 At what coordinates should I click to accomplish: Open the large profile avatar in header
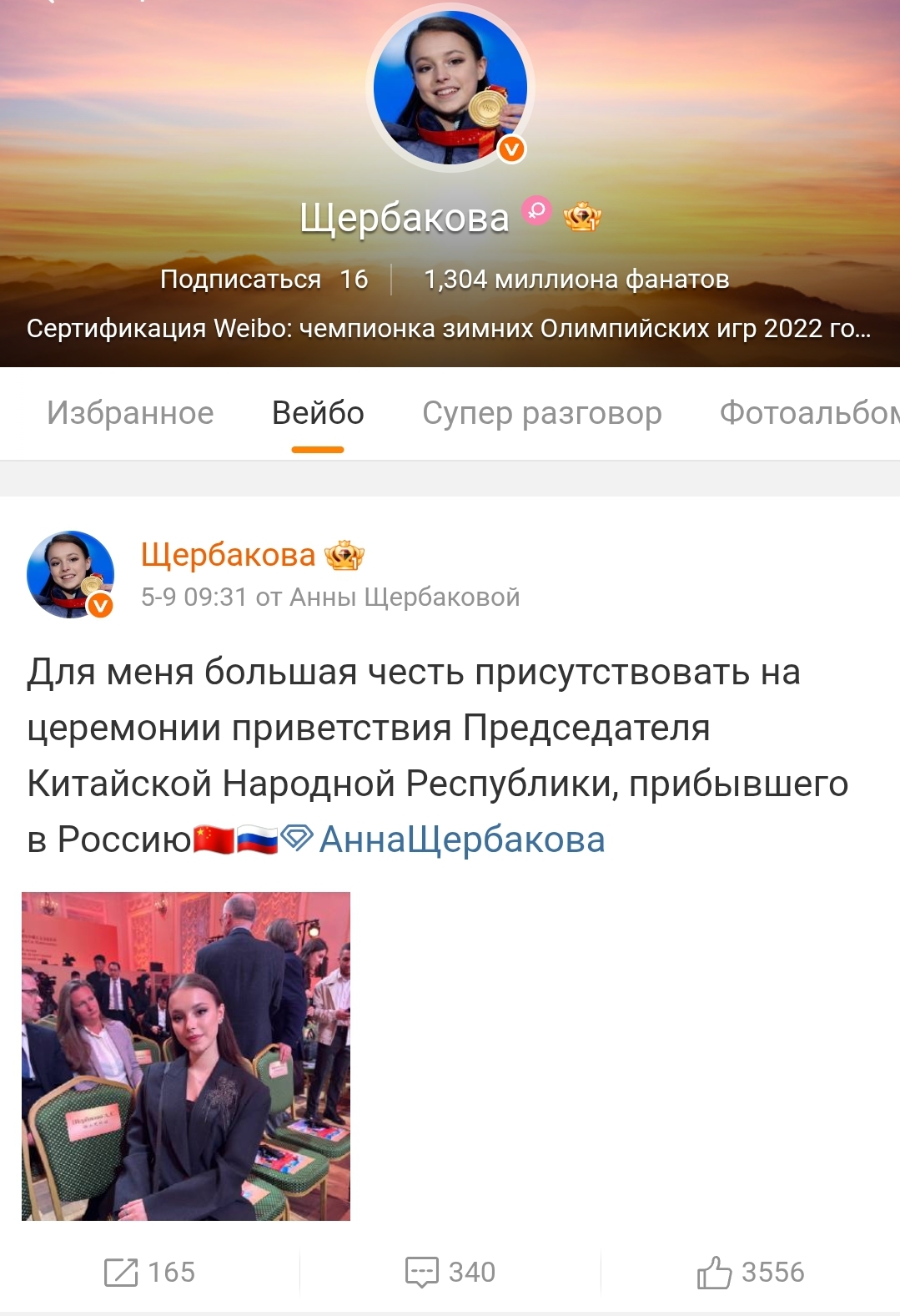tap(450, 88)
